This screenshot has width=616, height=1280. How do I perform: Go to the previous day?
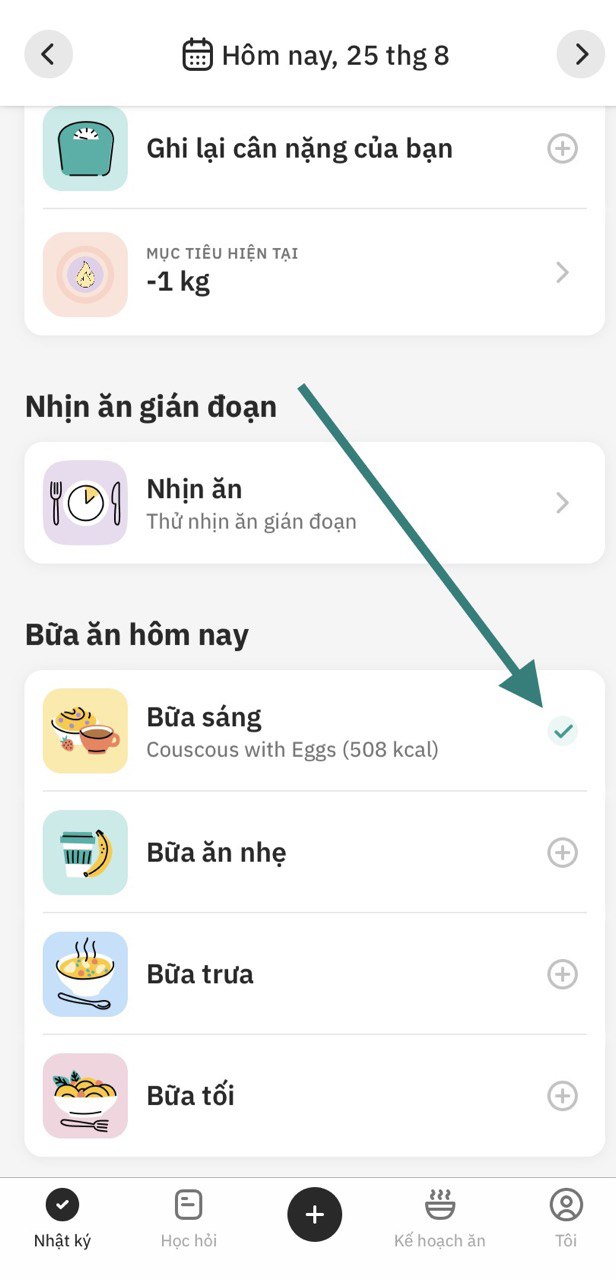49,54
